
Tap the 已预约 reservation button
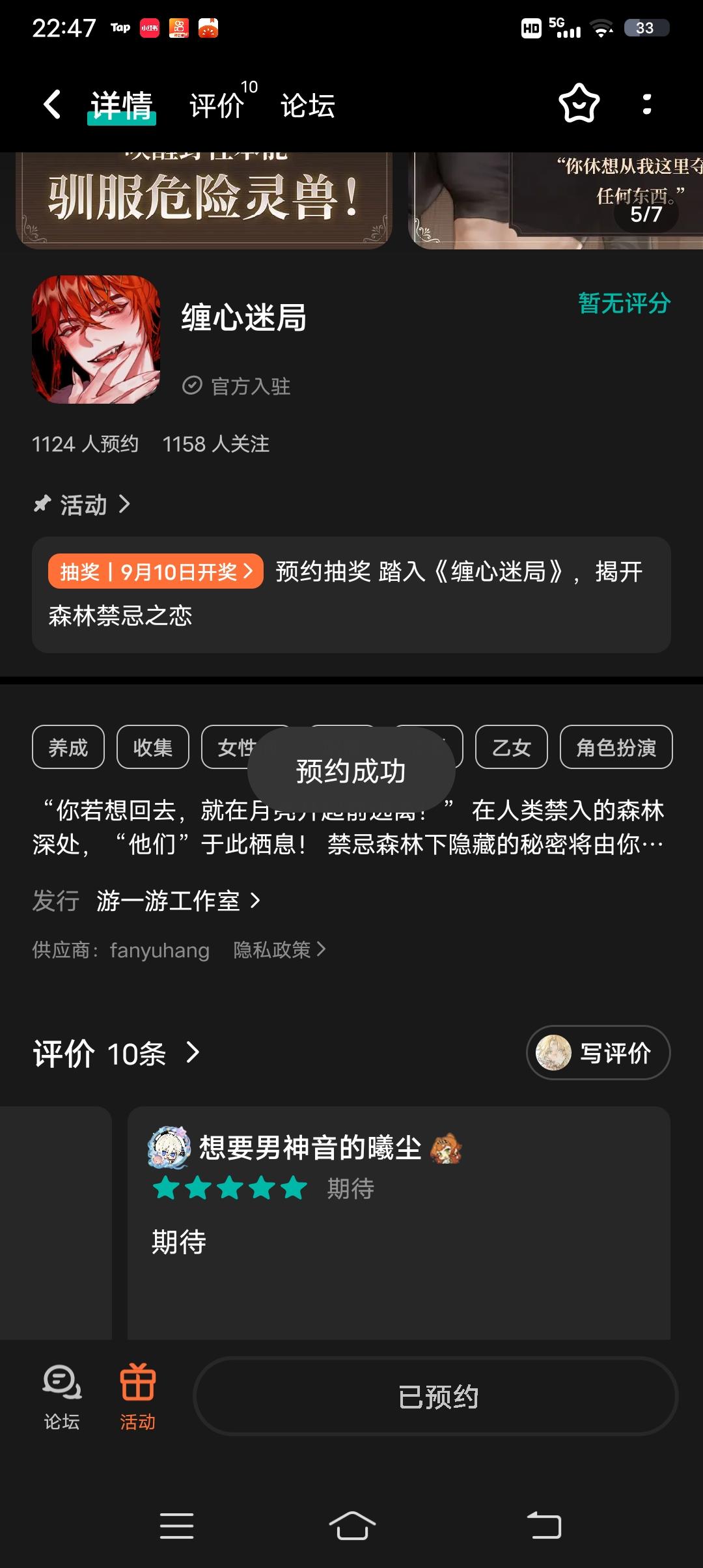click(x=439, y=1395)
